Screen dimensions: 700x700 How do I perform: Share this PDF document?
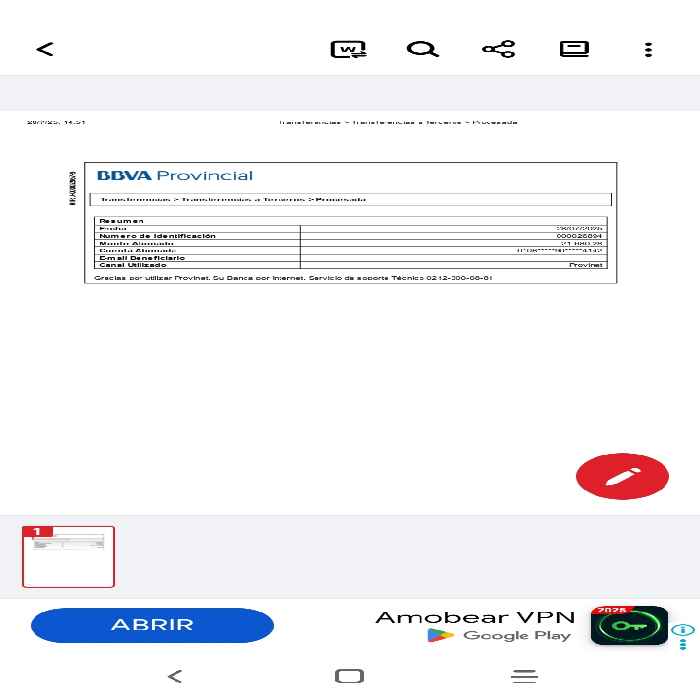(x=499, y=49)
